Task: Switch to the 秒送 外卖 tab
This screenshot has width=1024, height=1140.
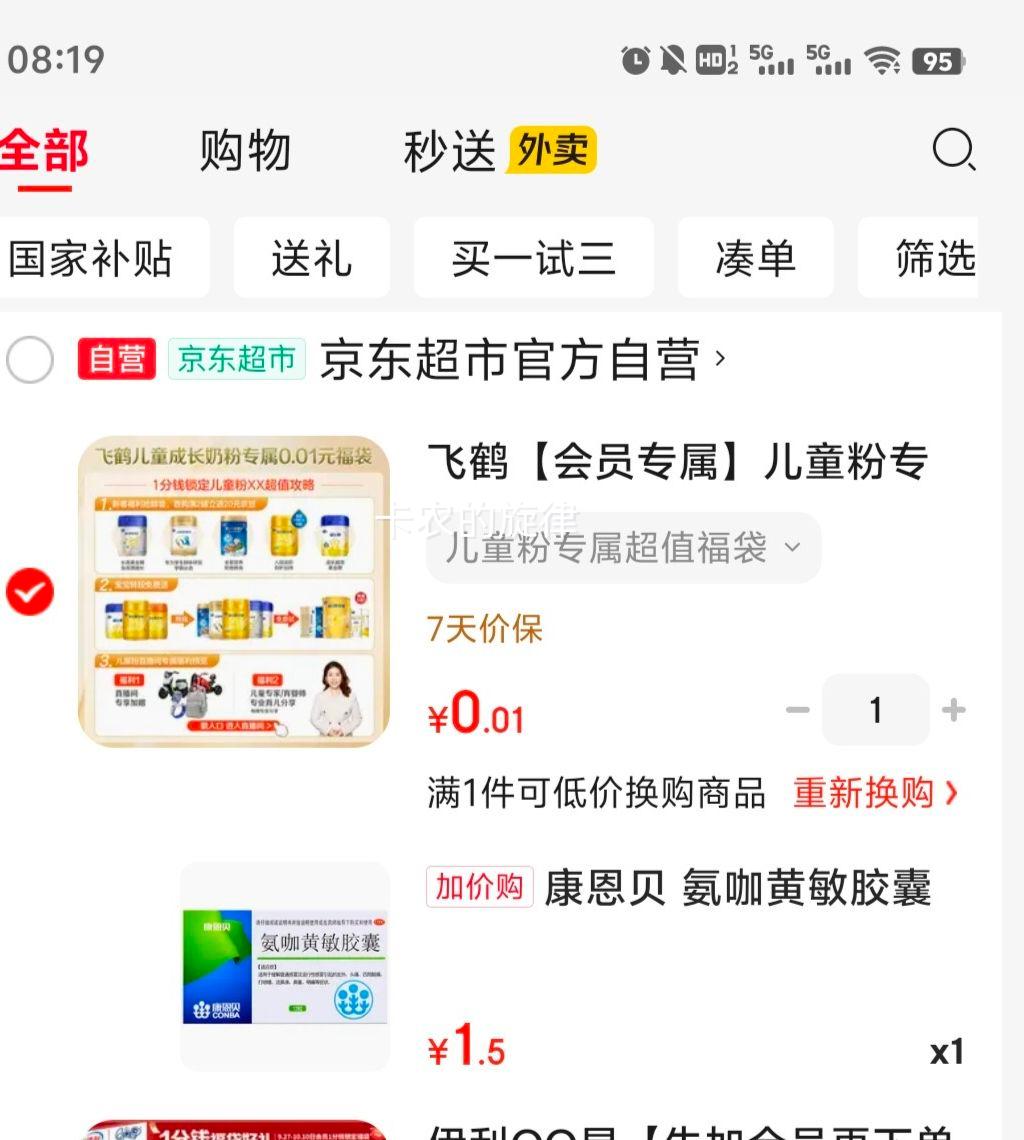Action: point(499,152)
